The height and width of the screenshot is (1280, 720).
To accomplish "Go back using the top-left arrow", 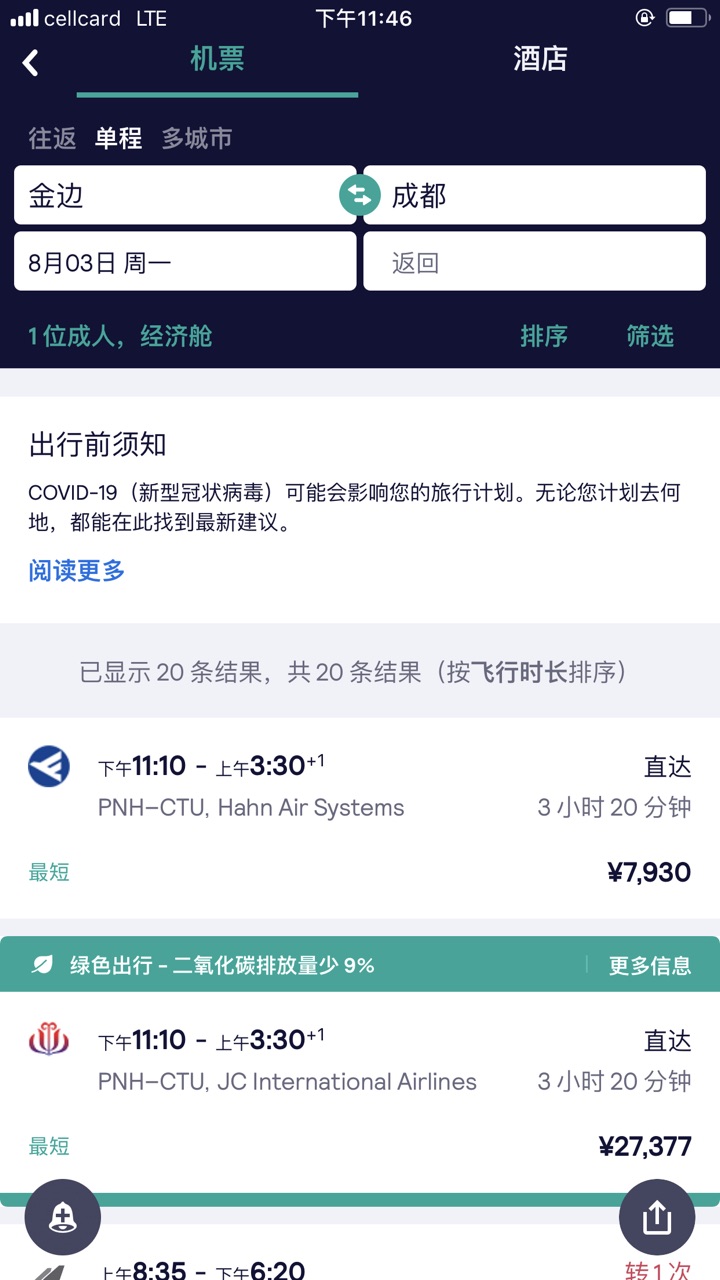I will coord(31,63).
